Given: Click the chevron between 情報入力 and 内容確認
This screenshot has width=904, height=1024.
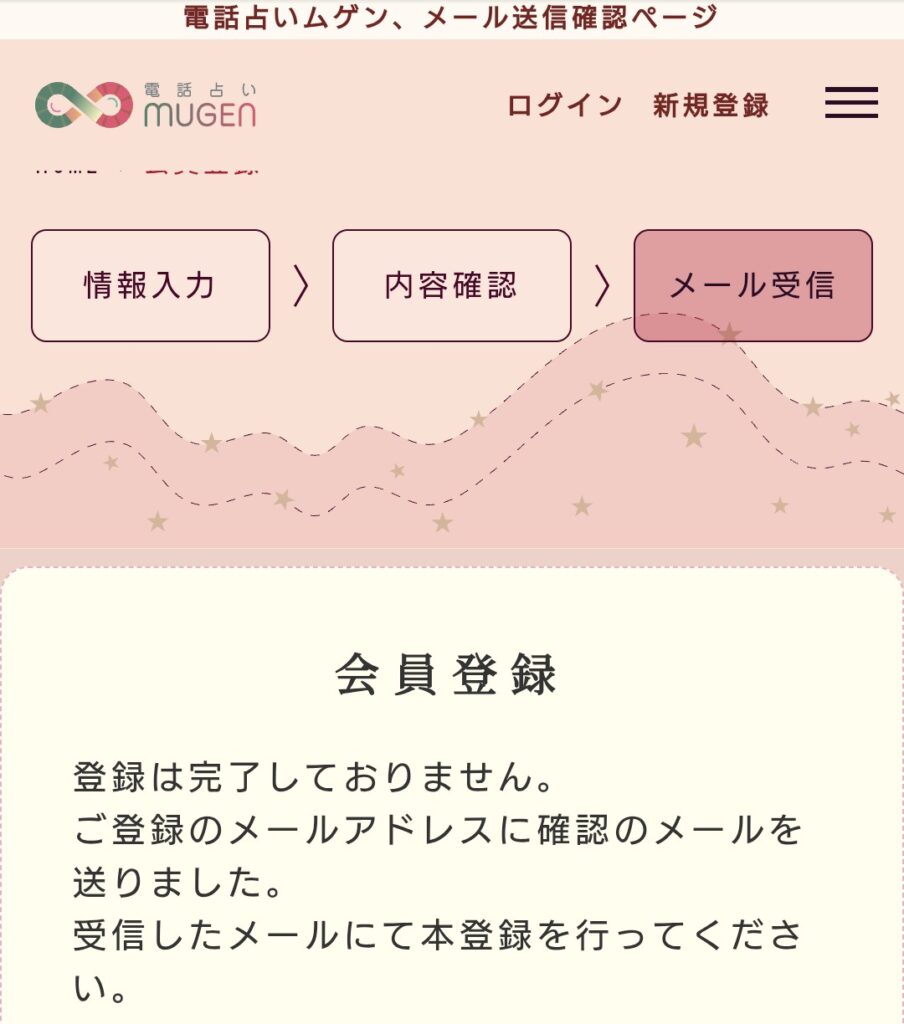Looking at the screenshot, I should 300,286.
